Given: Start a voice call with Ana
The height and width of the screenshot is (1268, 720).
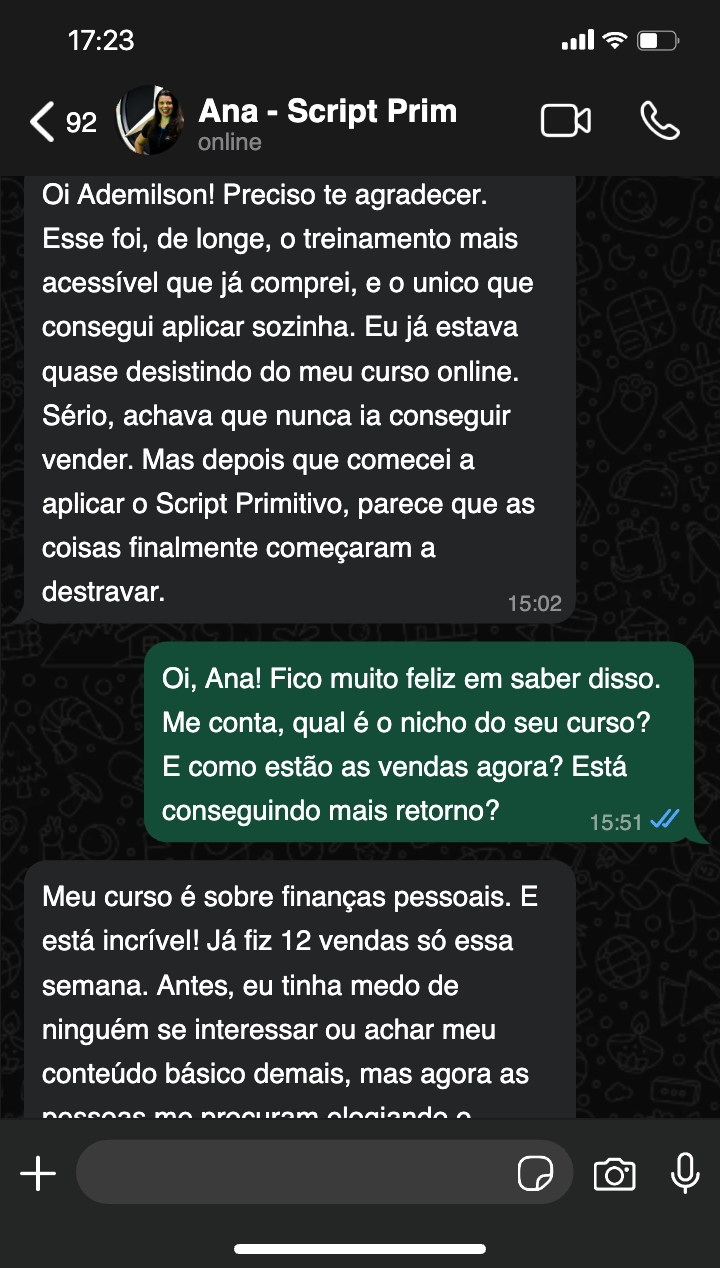Looking at the screenshot, I should click(659, 121).
